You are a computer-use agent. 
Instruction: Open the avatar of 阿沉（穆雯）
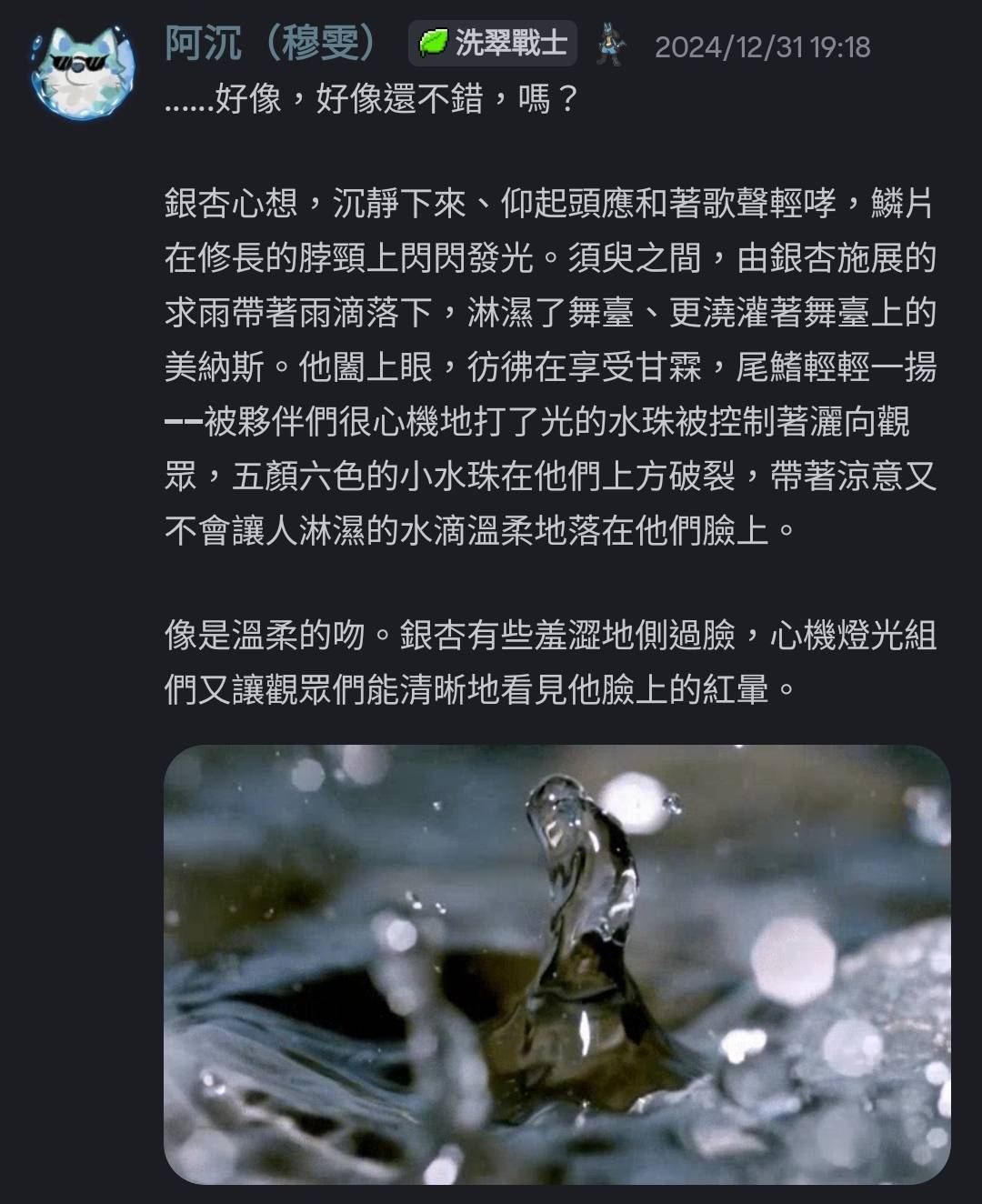[82, 71]
